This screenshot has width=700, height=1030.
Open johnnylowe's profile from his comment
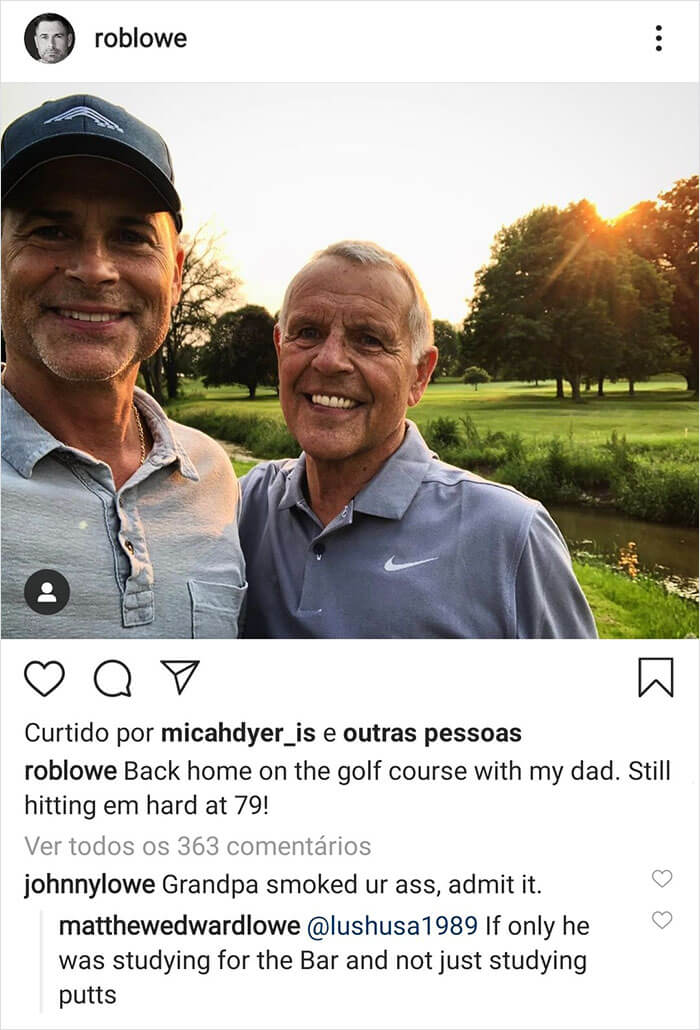click(89, 885)
